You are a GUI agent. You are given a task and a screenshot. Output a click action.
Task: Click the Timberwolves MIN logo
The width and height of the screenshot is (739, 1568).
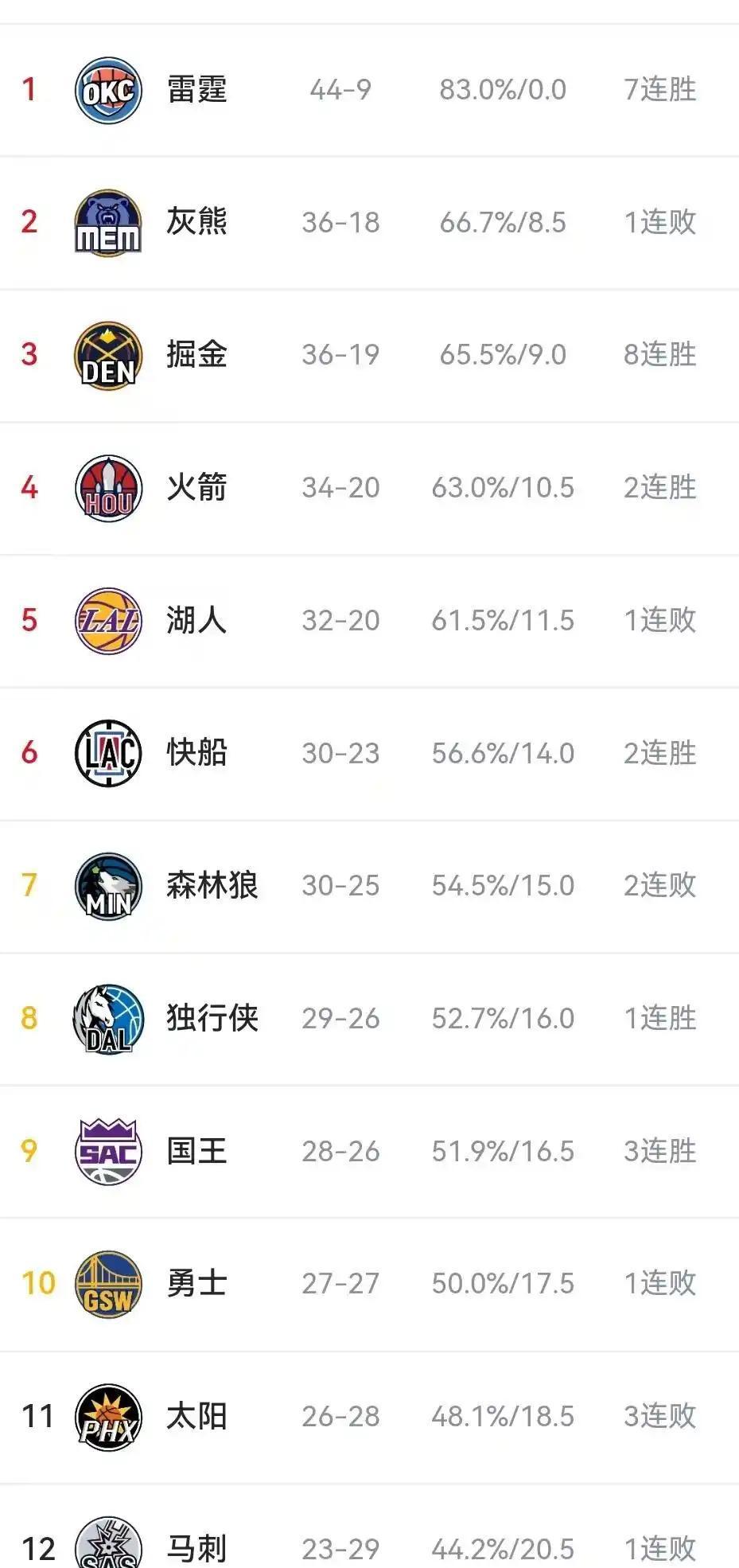point(107,885)
